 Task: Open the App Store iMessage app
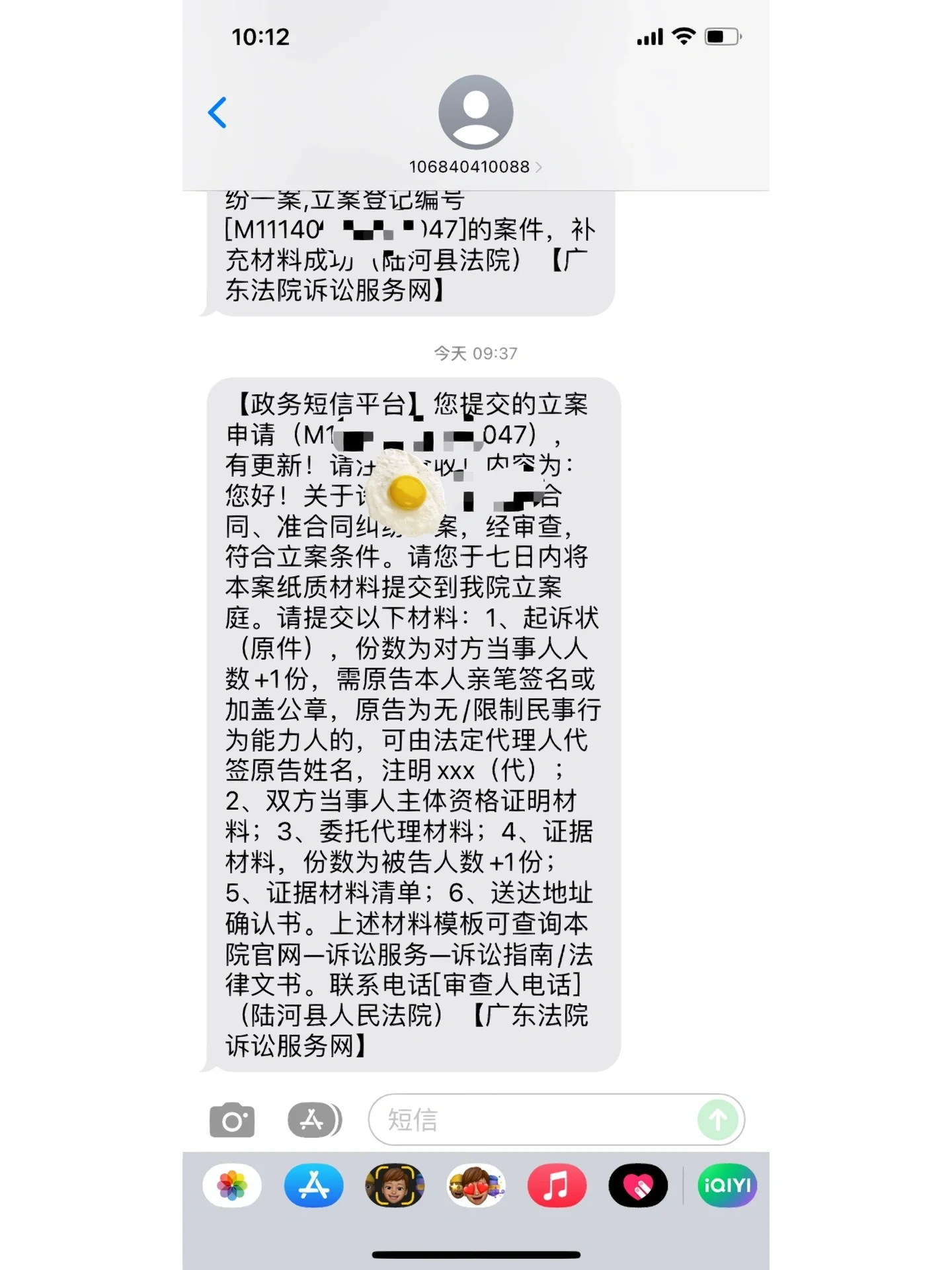click(313, 1185)
